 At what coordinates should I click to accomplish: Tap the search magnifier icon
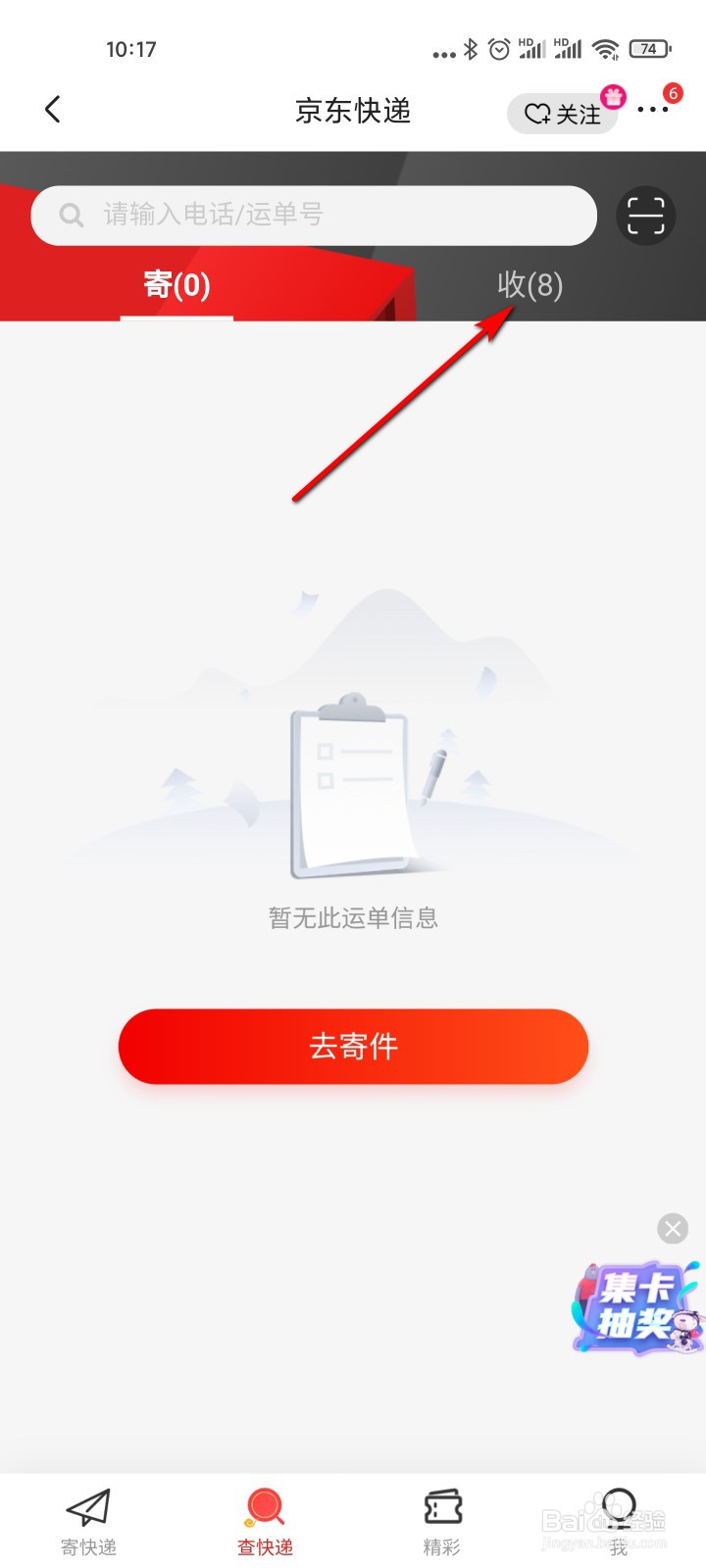click(x=70, y=215)
